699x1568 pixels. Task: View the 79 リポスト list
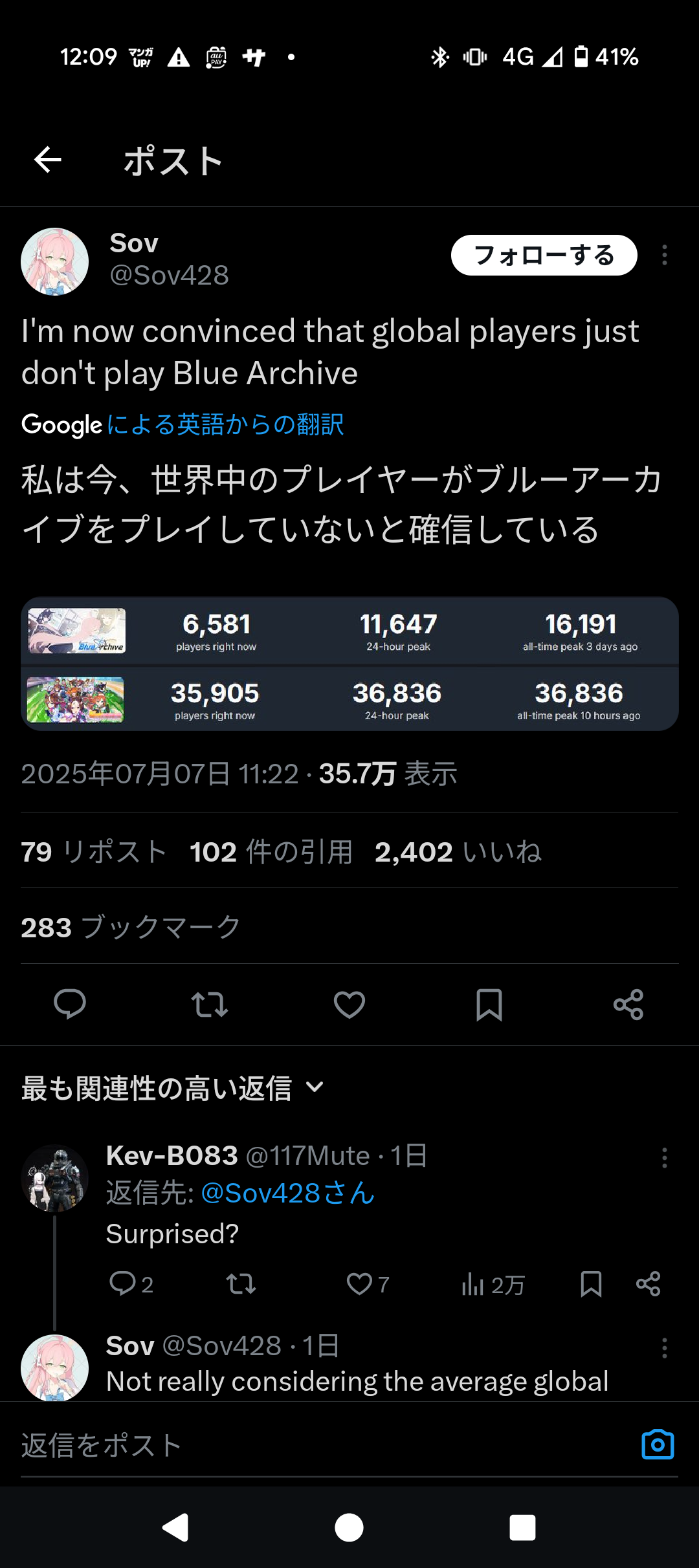(x=94, y=851)
